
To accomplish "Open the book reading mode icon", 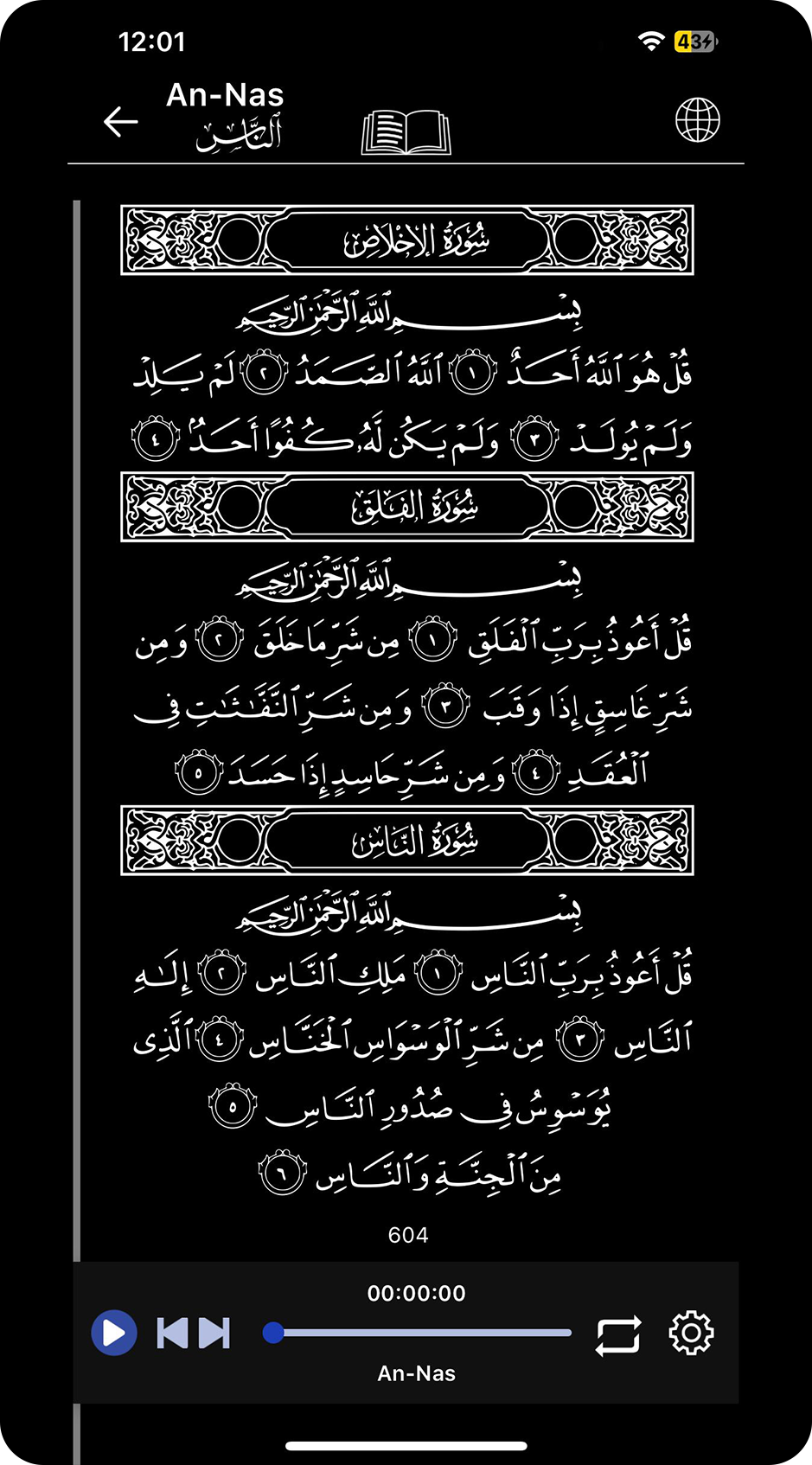I will coord(406,132).
